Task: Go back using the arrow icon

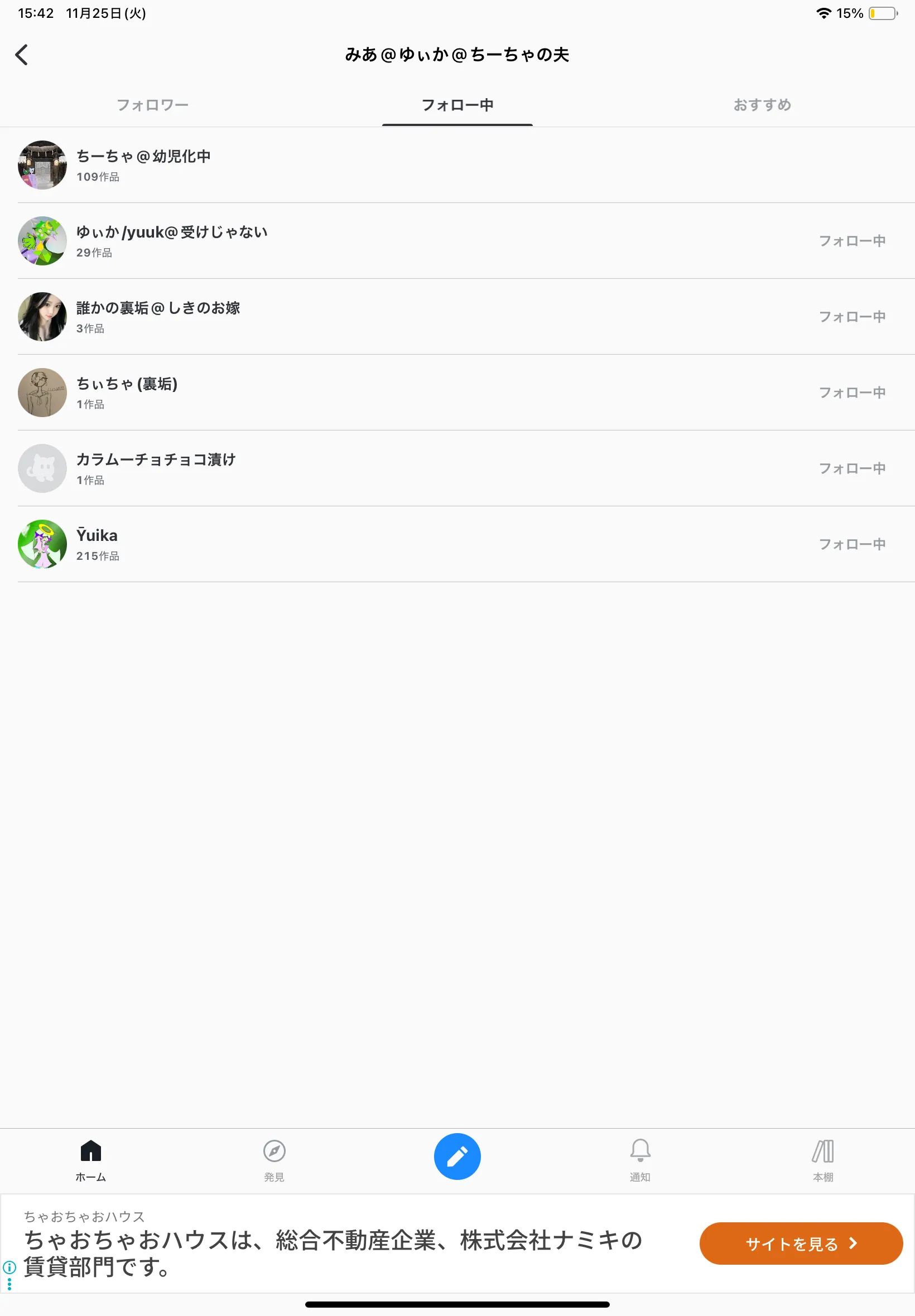Action: tap(22, 55)
